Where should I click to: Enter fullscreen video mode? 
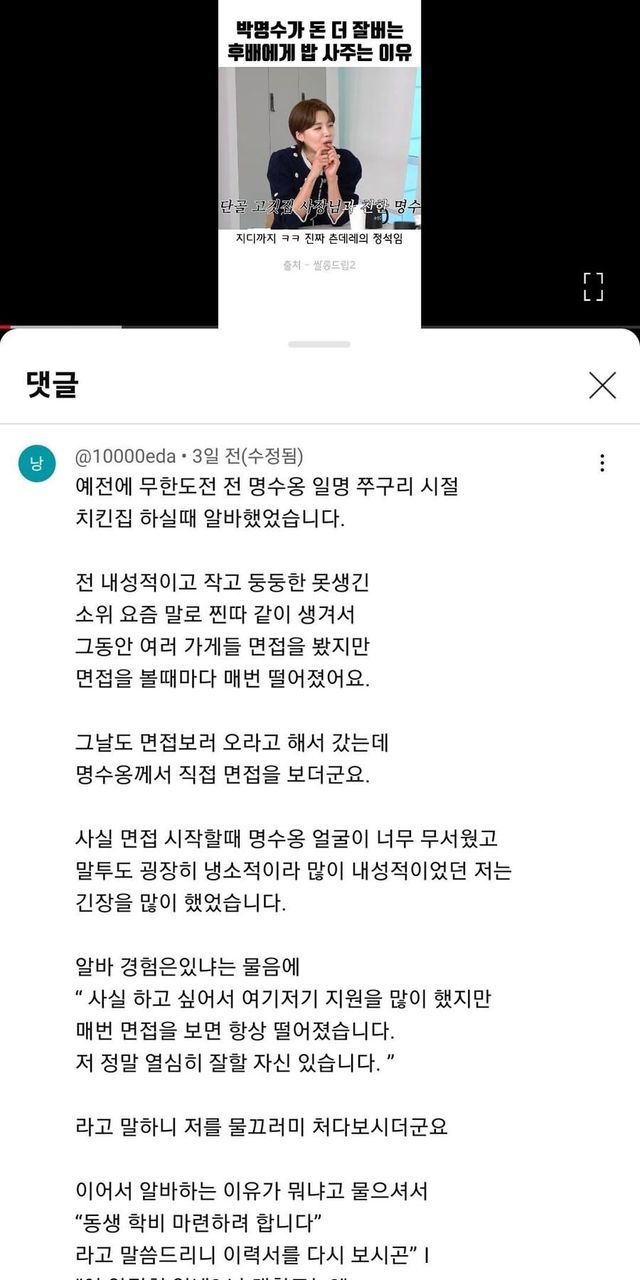[593, 286]
